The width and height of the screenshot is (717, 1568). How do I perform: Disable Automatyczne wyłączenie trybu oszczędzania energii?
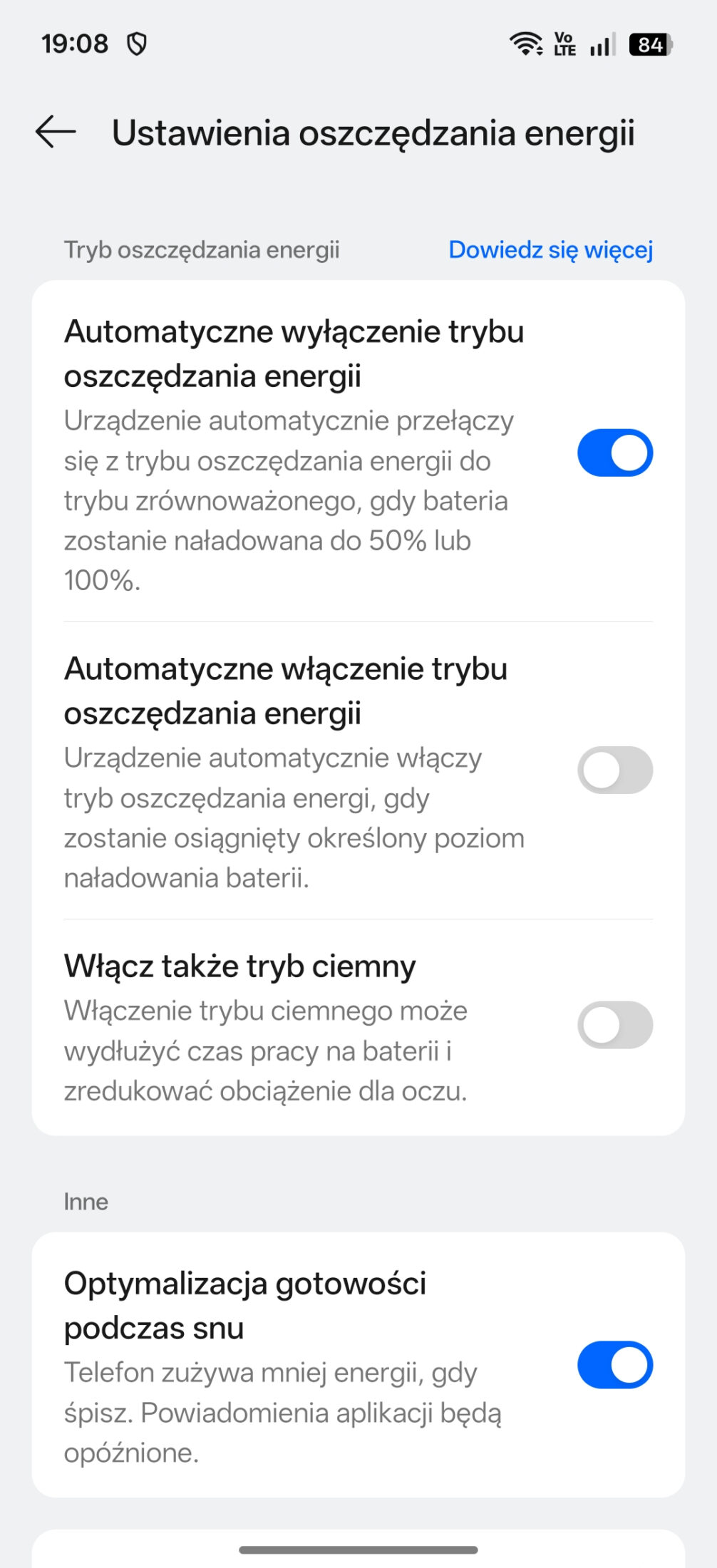tap(614, 453)
